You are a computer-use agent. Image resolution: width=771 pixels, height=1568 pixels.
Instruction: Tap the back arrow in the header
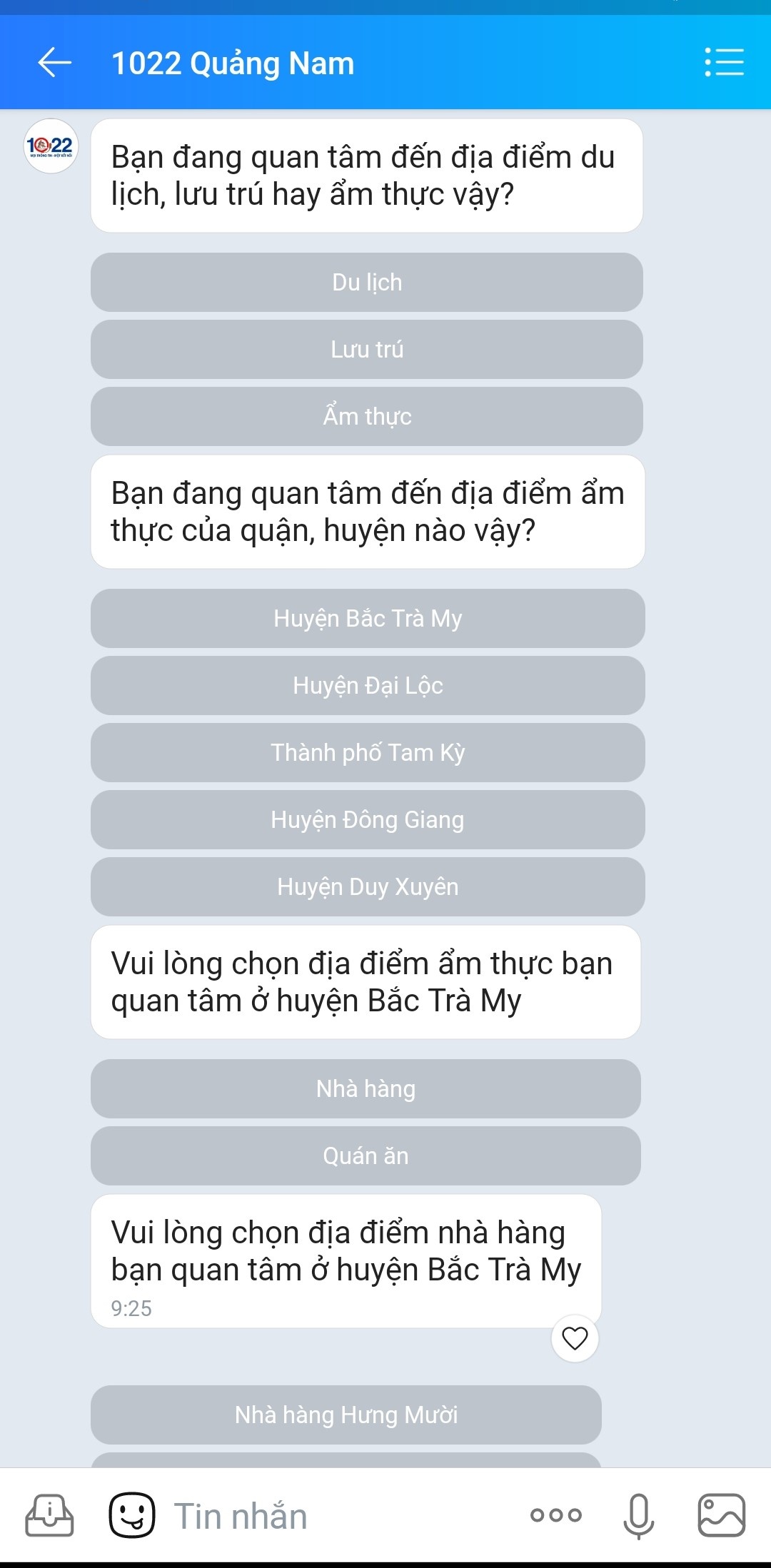coord(52,63)
